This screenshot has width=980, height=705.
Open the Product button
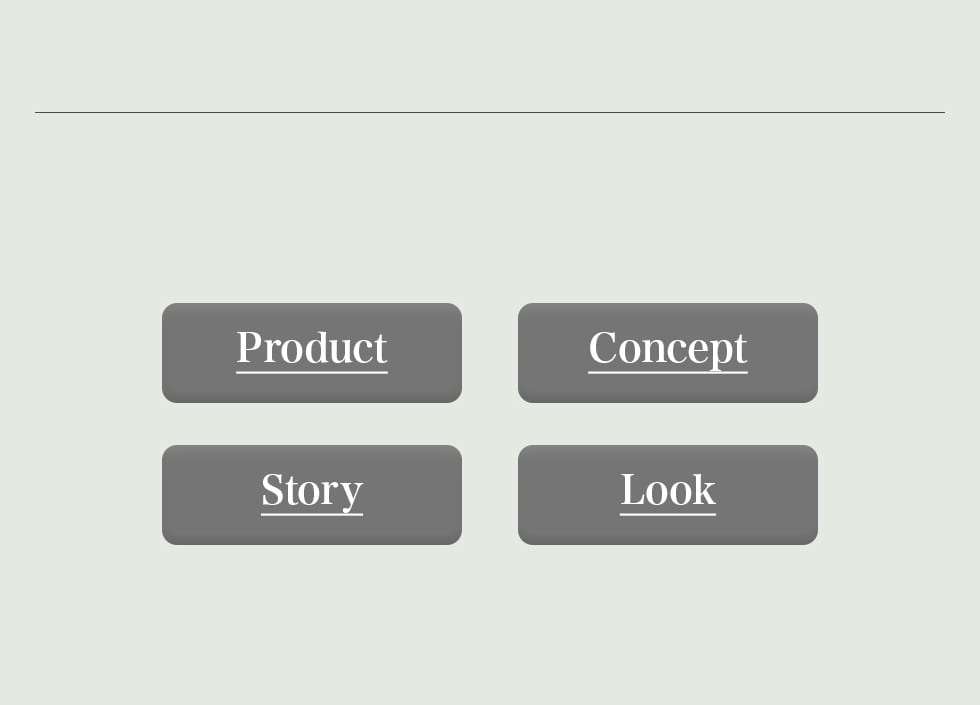(x=312, y=352)
